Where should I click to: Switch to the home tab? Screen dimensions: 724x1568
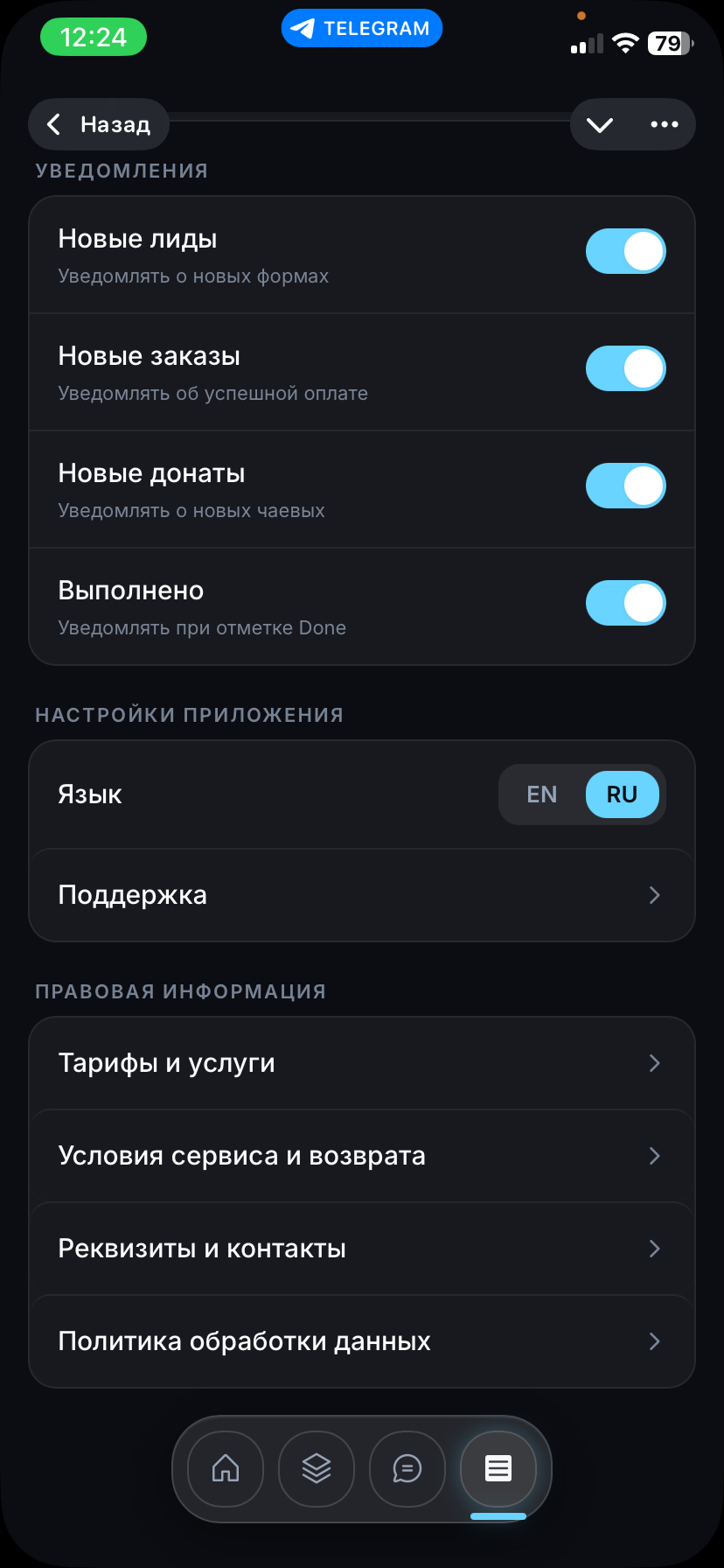coord(226,1469)
